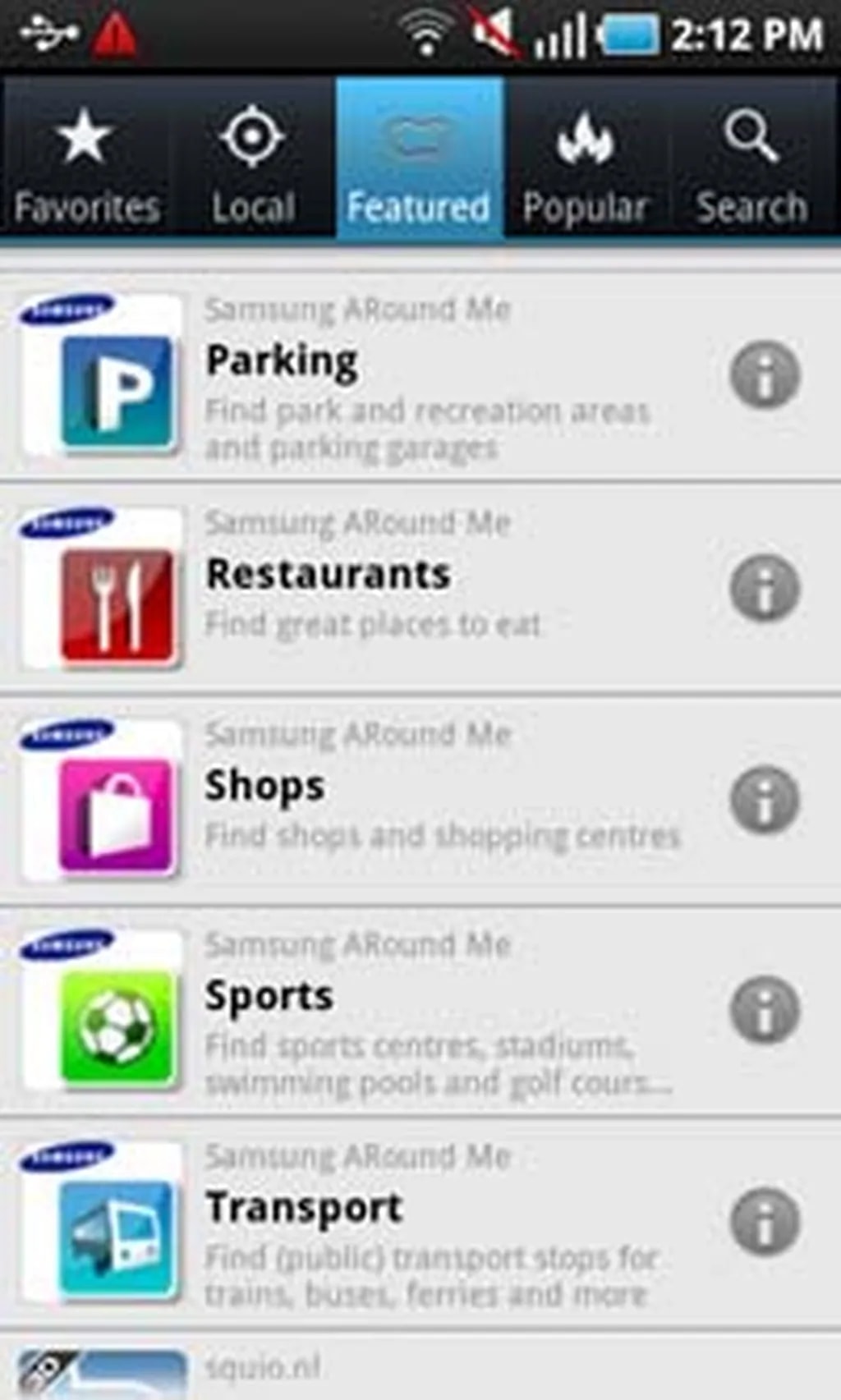Open the Popular tab
Viewport: 841px width, 1400px height.
coord(586,160)
